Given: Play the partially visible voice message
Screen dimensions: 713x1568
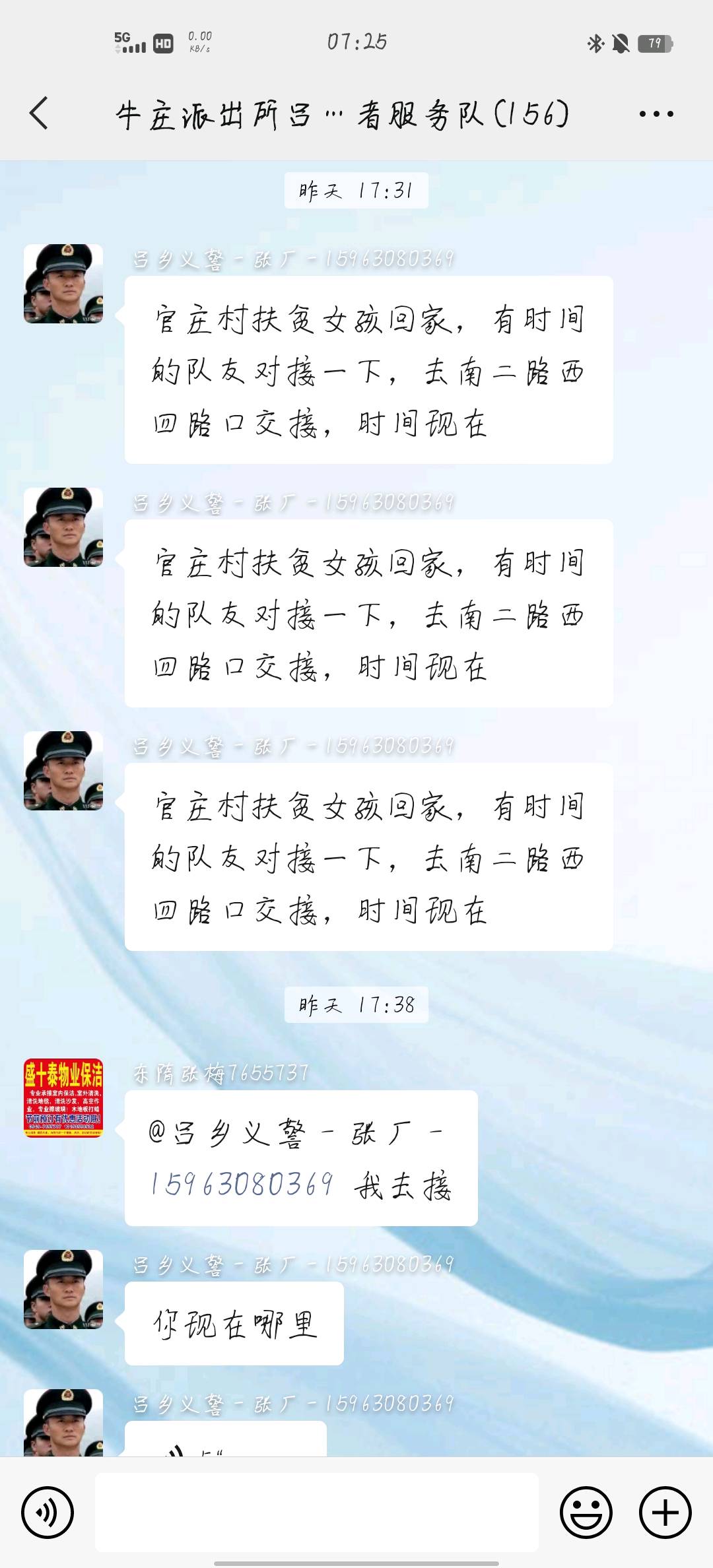Looking at the screenshot, I should [226, 1440].
